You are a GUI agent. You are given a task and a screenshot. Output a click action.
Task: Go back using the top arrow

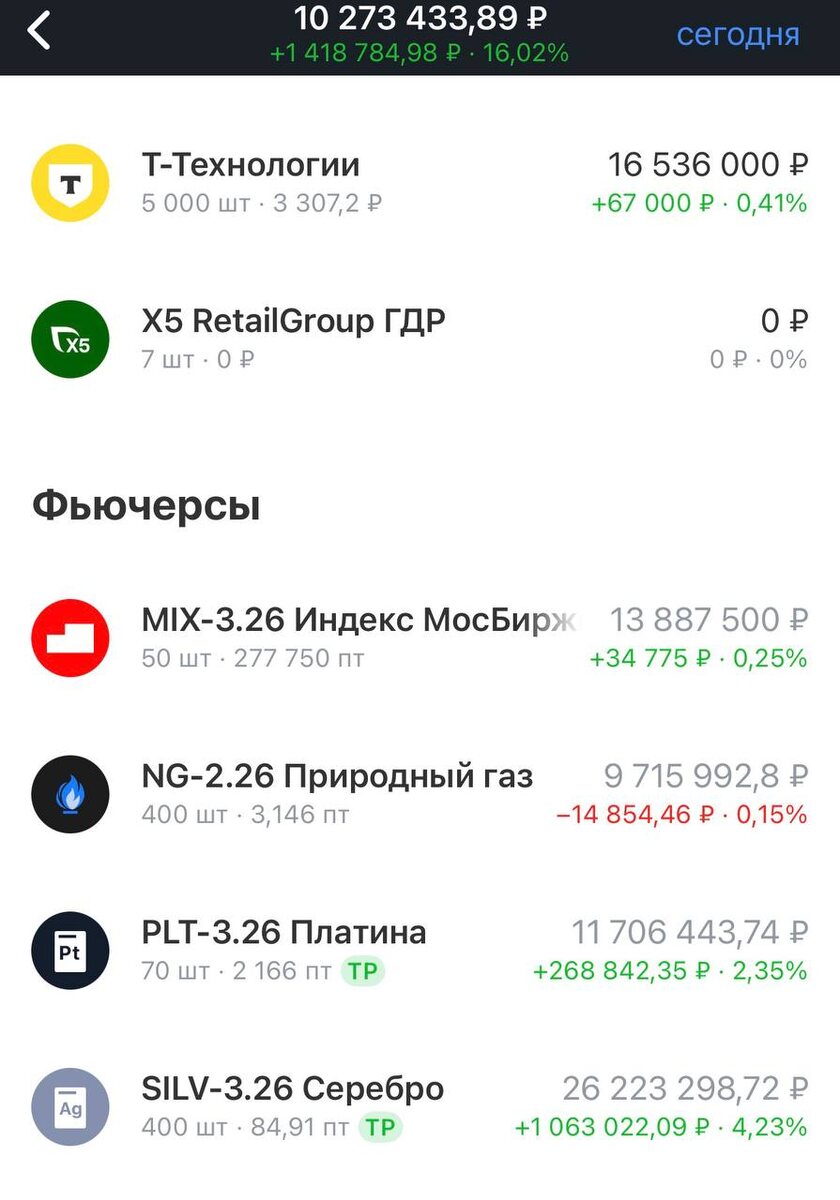tap(39, 32)
